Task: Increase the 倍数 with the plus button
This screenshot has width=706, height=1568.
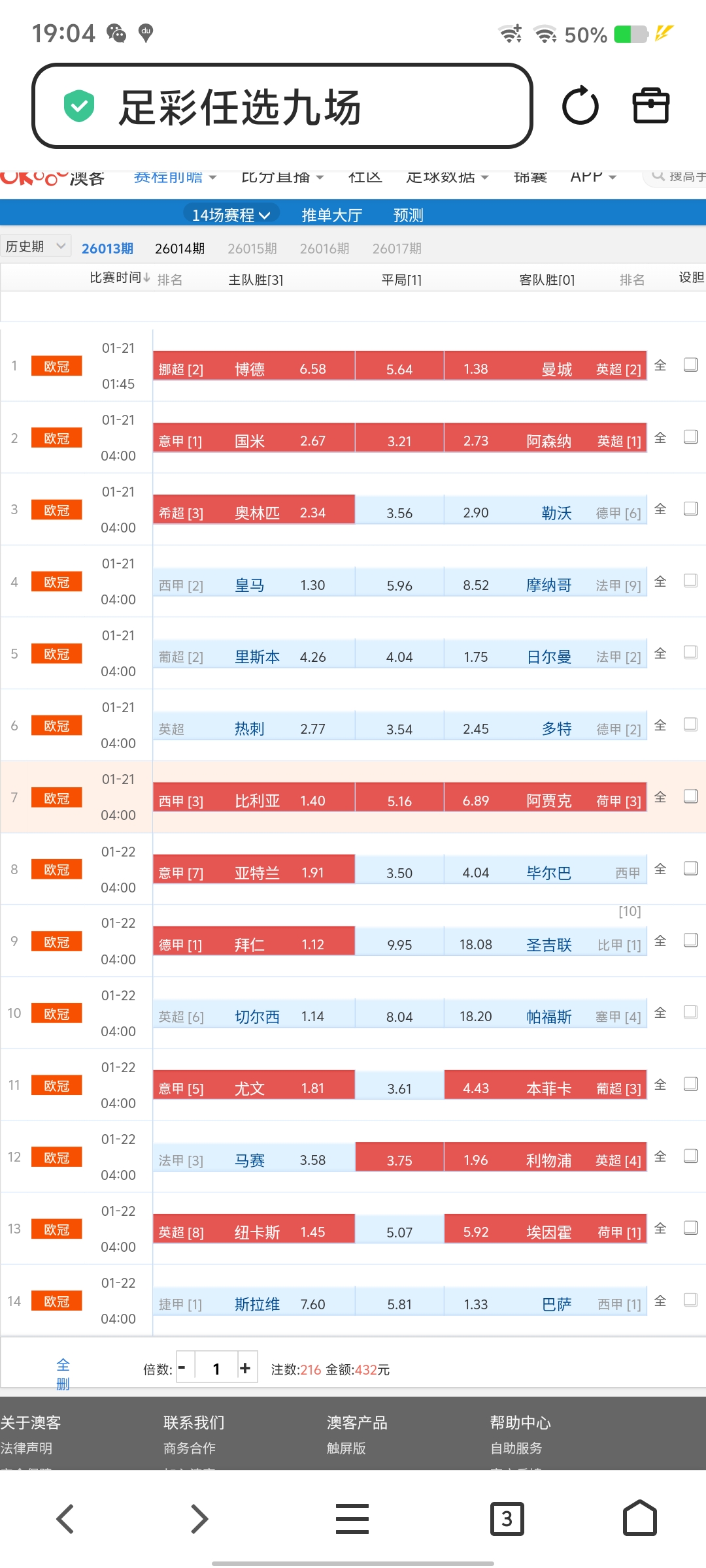Action: tap(245, 1367)
